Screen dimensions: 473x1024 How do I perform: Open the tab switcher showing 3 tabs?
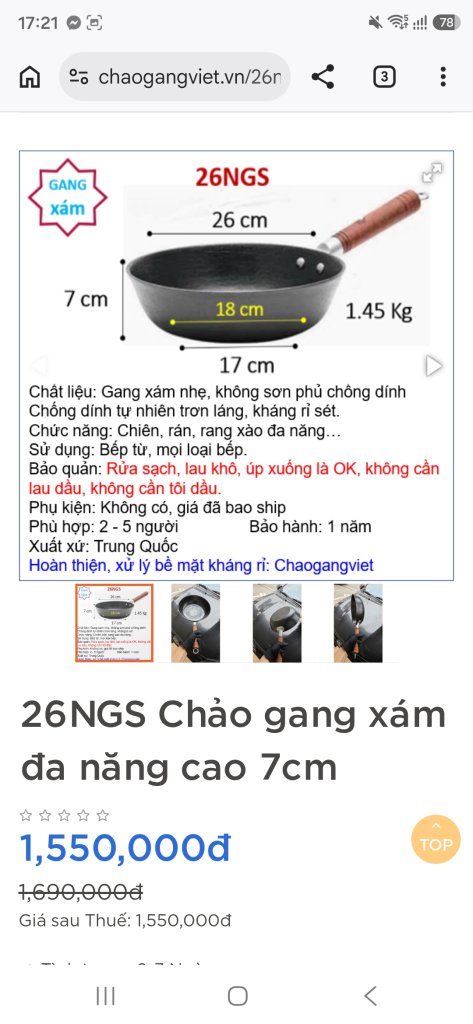(x=383, y=77)
